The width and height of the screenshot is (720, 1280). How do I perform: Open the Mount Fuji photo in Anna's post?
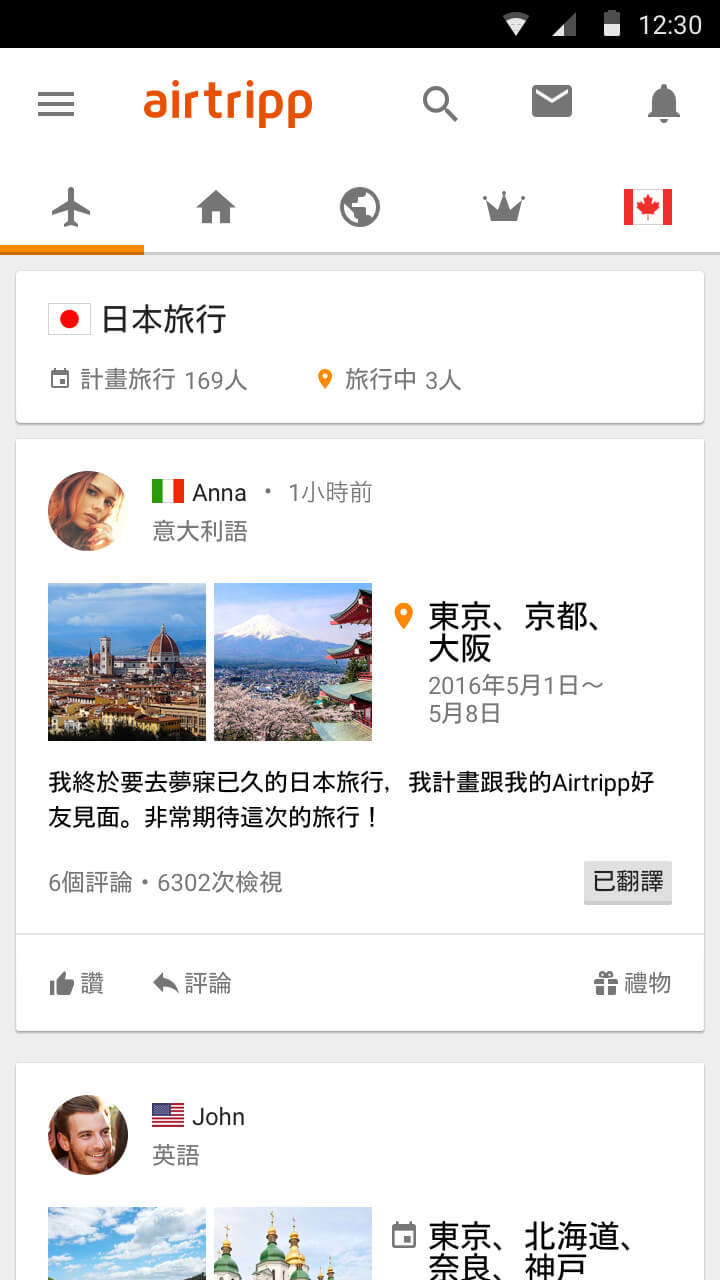[293, 662]
